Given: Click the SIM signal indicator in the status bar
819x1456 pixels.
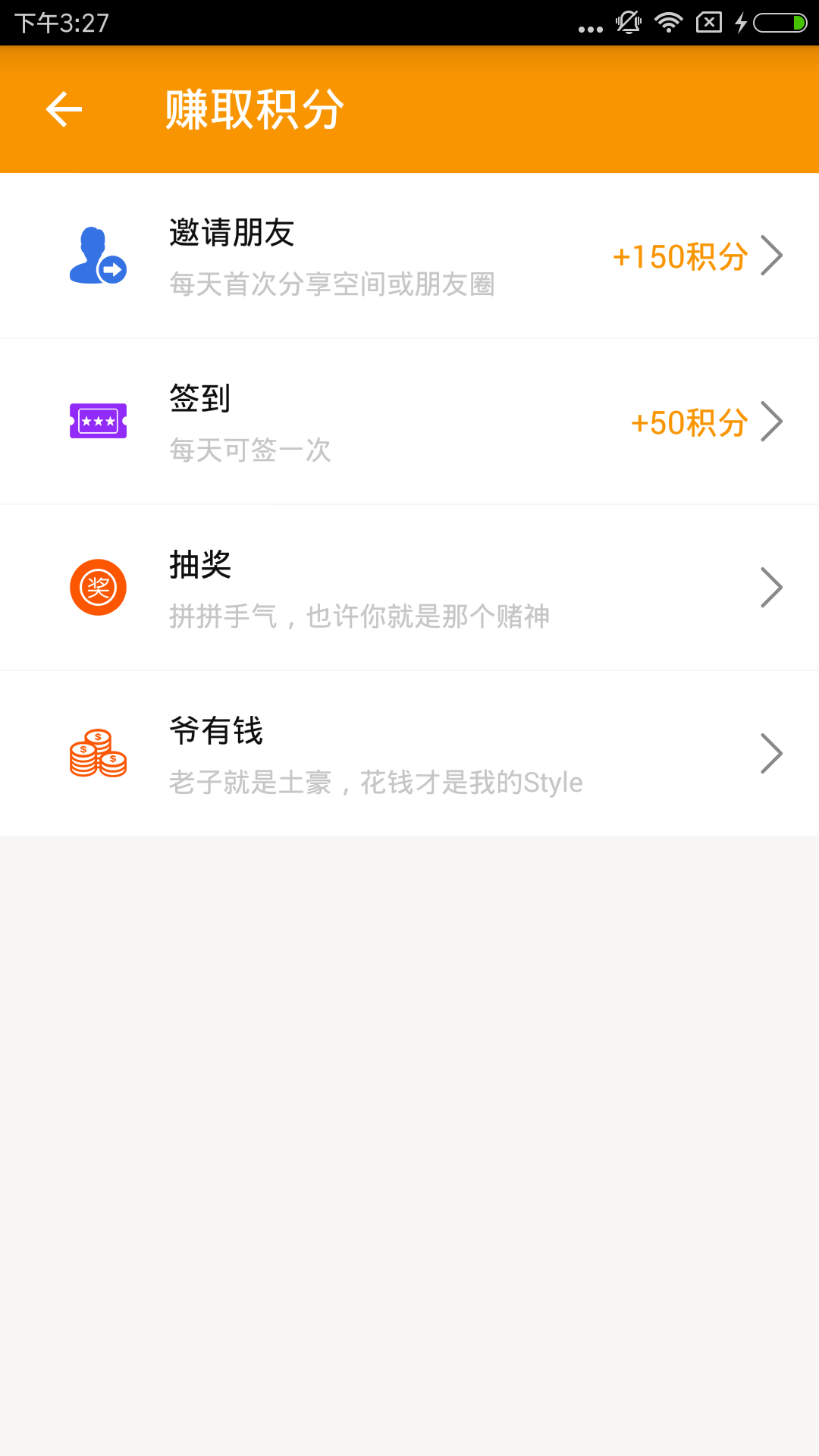Looking at the screenshot, I should pyautogui.click(x=709, y=23).
